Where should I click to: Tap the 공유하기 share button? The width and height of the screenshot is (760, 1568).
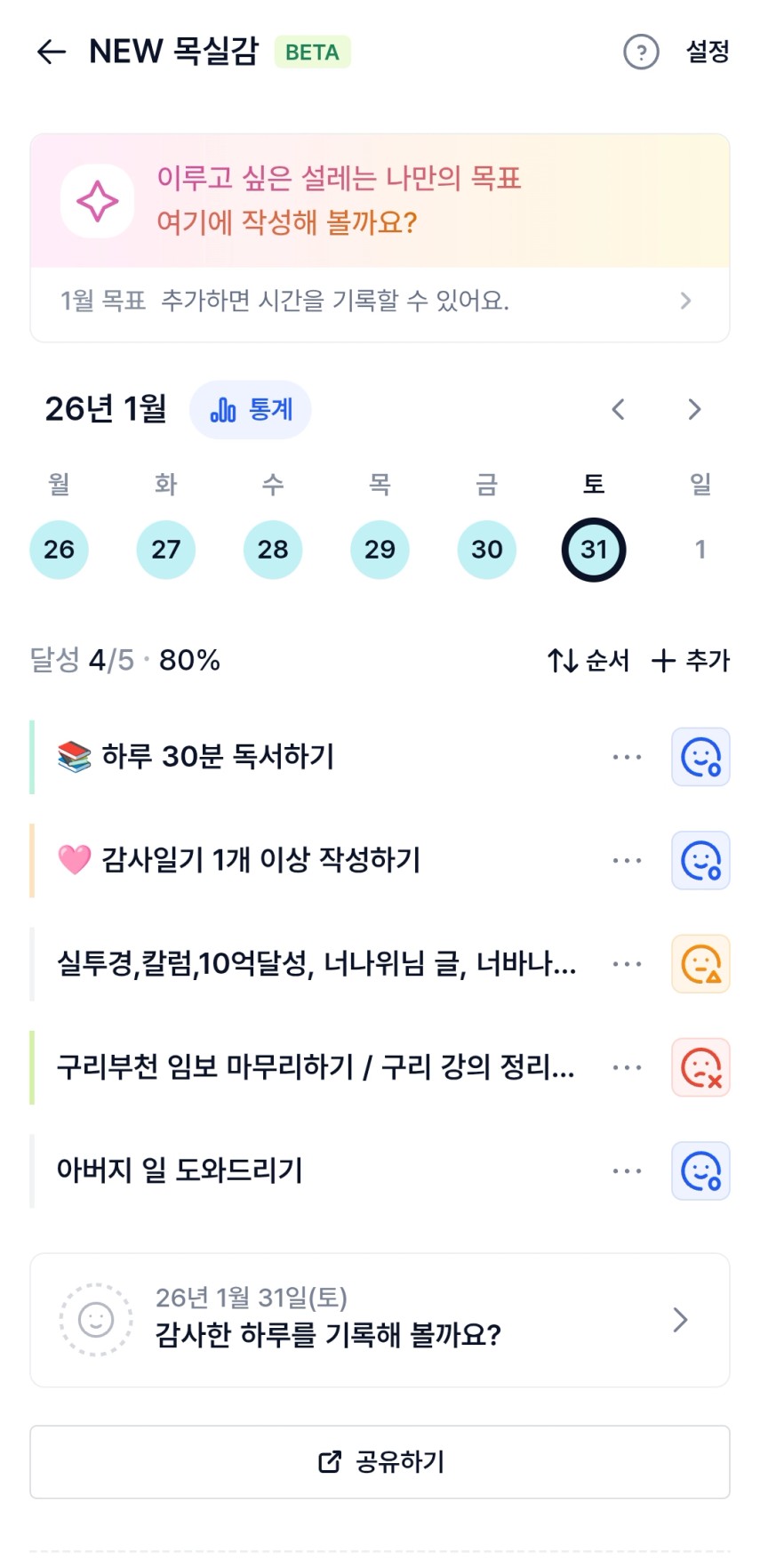point(380,1462)
